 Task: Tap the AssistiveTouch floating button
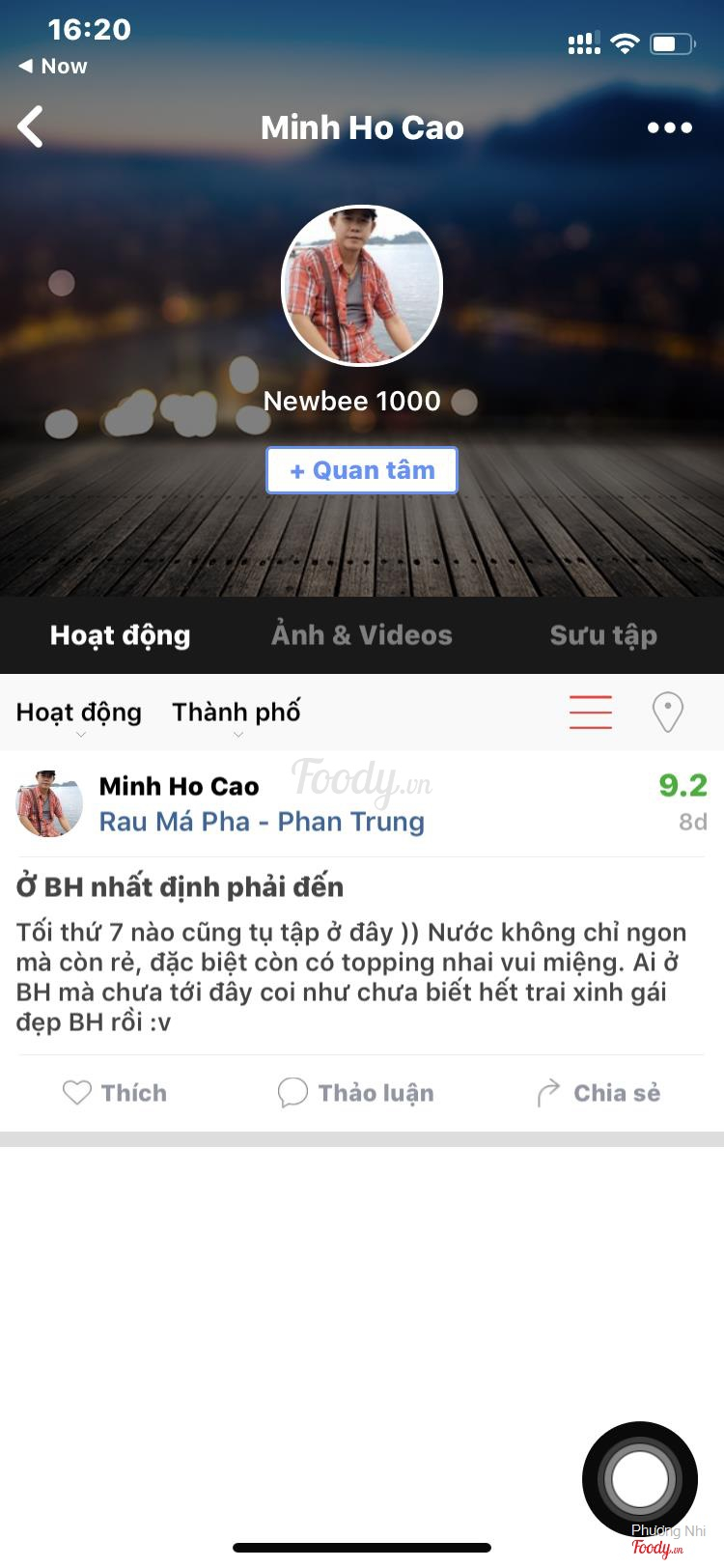coord(639,1478)
